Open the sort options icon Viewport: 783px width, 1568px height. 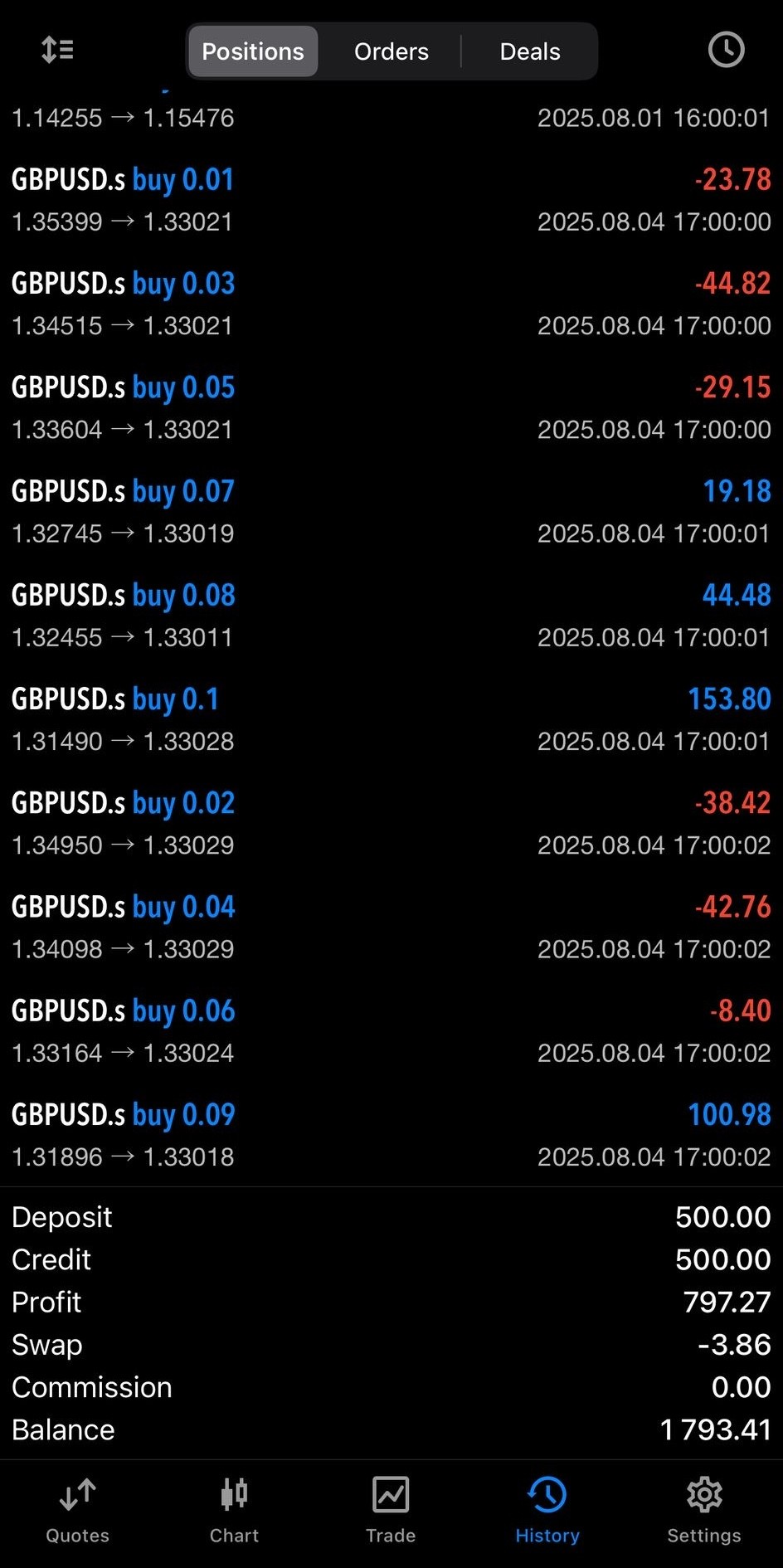tap(58, 51)
